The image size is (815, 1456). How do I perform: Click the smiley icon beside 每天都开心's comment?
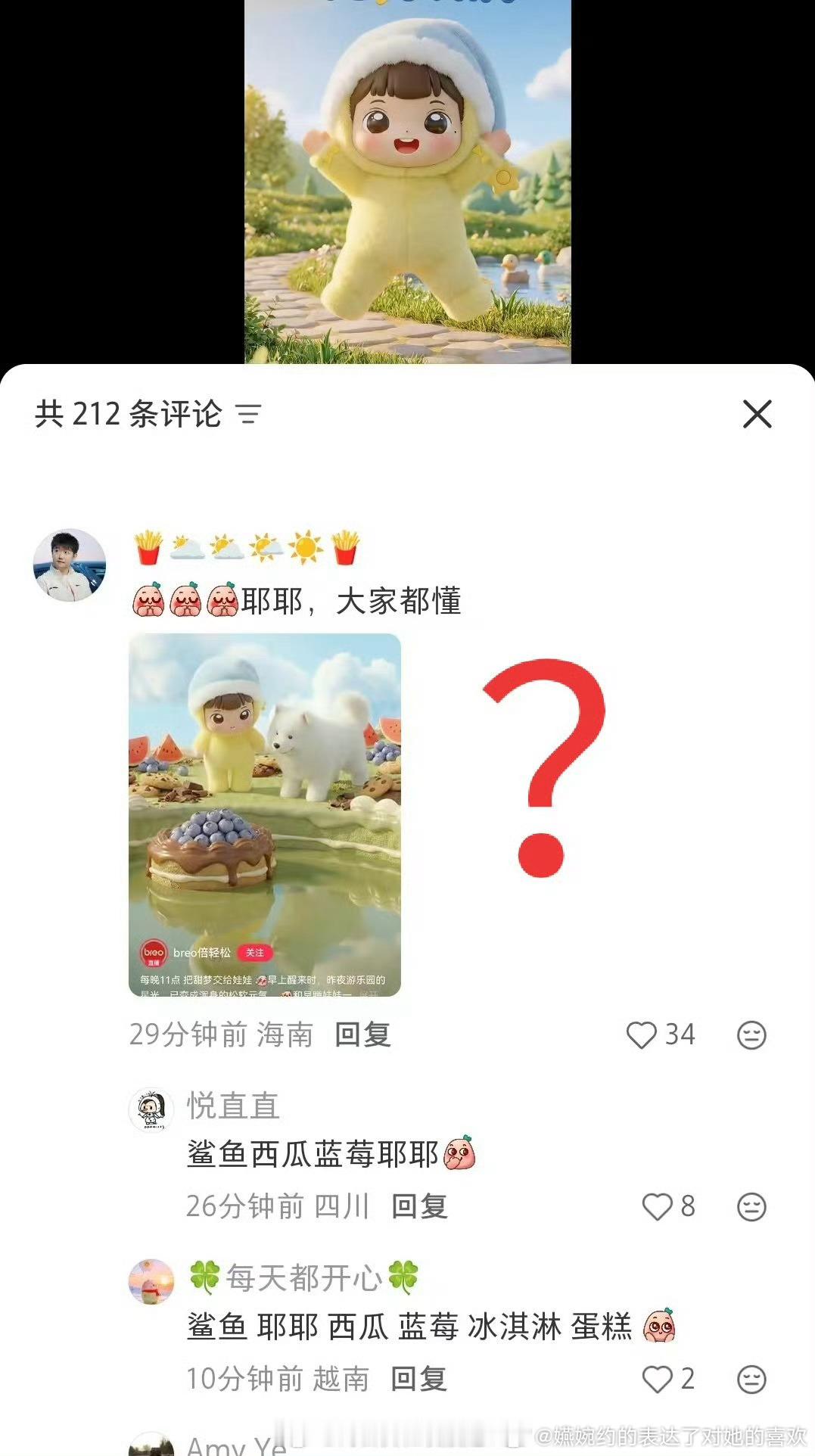750,1380
